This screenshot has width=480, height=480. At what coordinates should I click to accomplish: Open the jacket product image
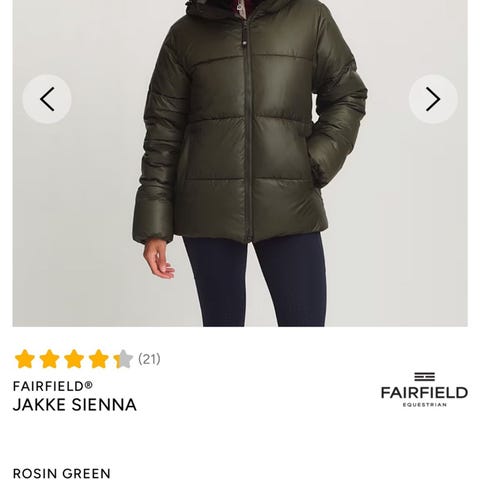point(240,163)
